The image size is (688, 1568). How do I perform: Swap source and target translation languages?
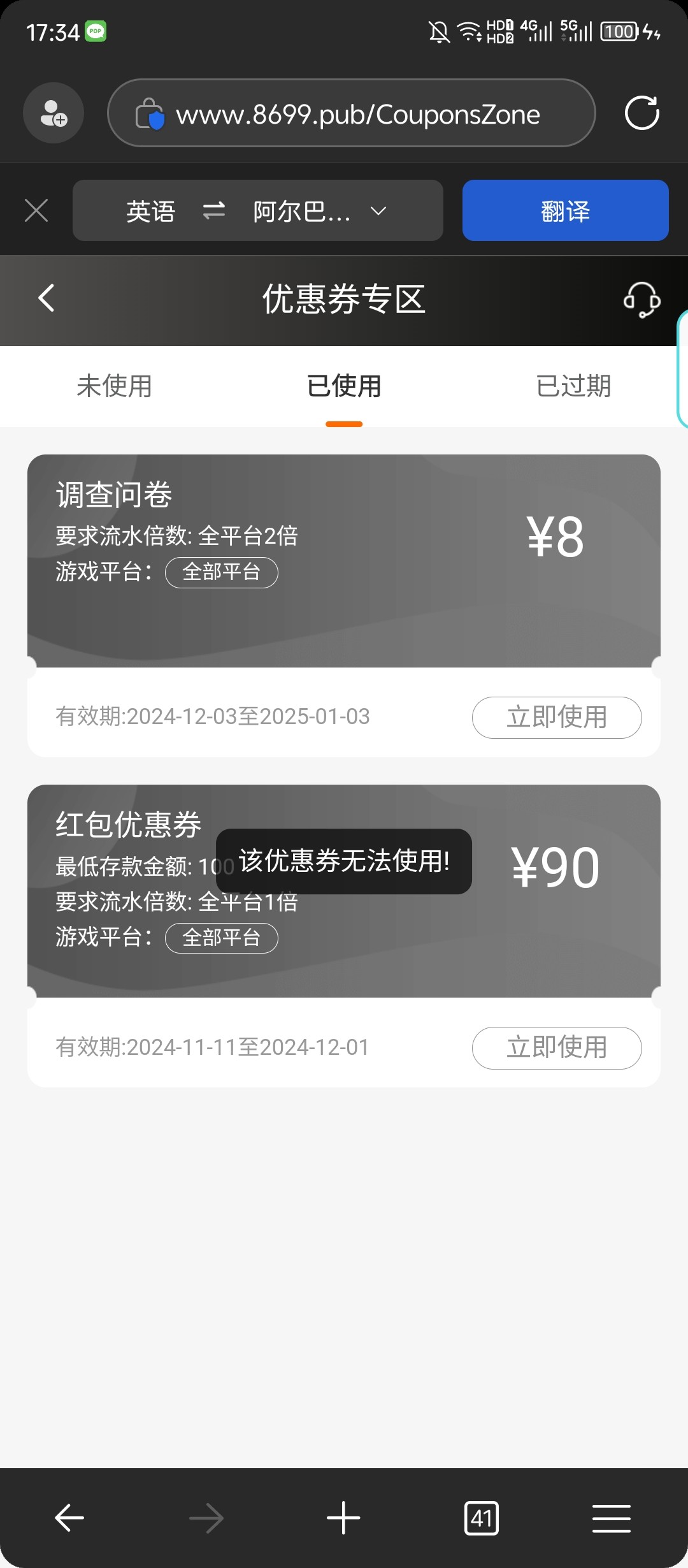[x=214, y=211]
